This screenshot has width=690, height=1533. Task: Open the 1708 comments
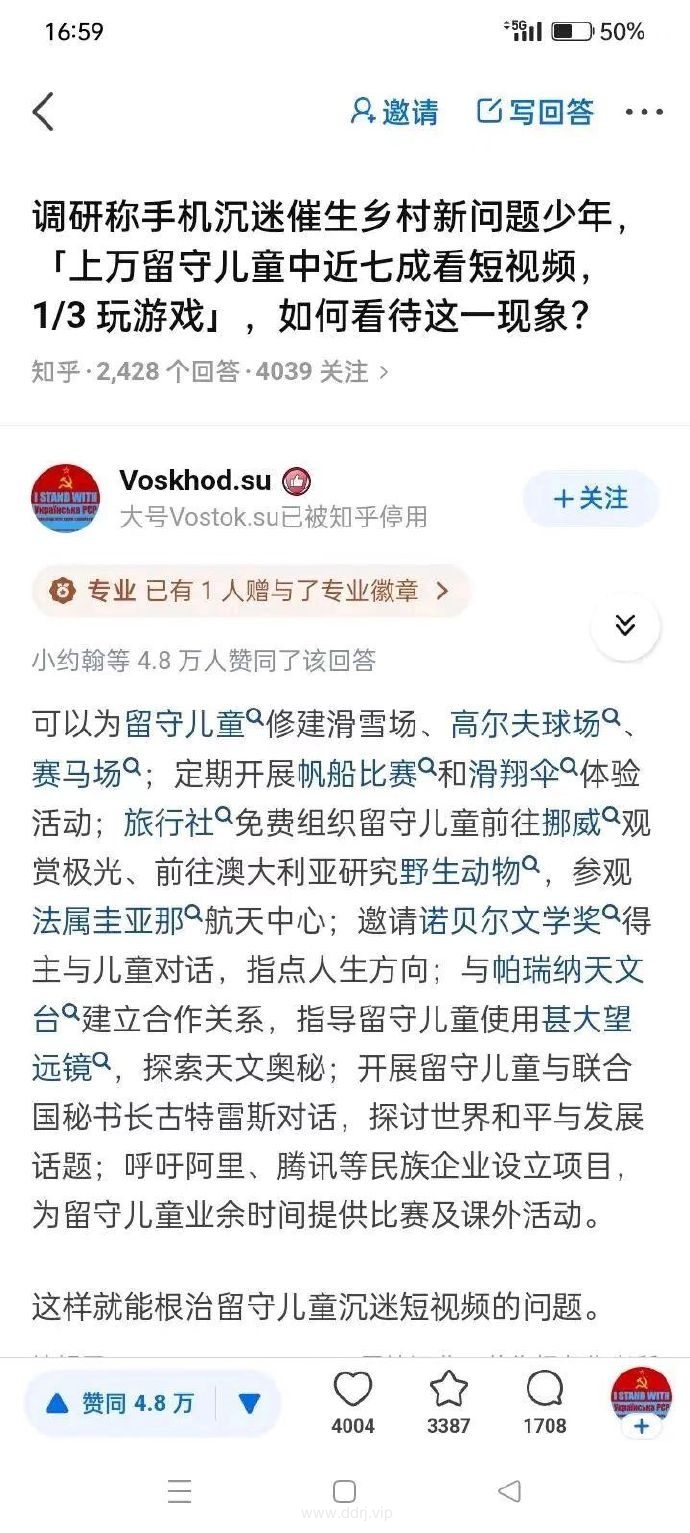tap(544, 1400)
